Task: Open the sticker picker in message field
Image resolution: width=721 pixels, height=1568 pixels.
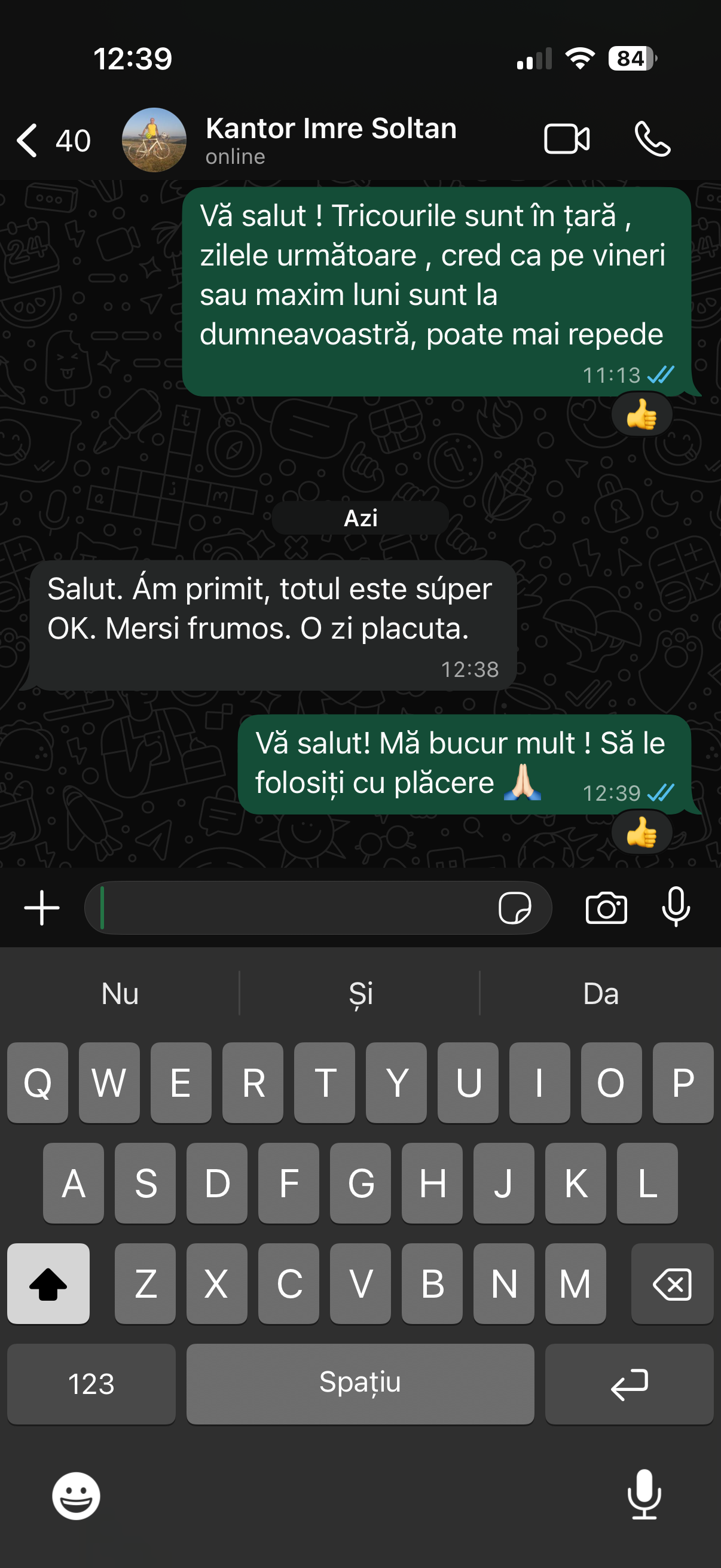Action: click(x=514, y=908)
